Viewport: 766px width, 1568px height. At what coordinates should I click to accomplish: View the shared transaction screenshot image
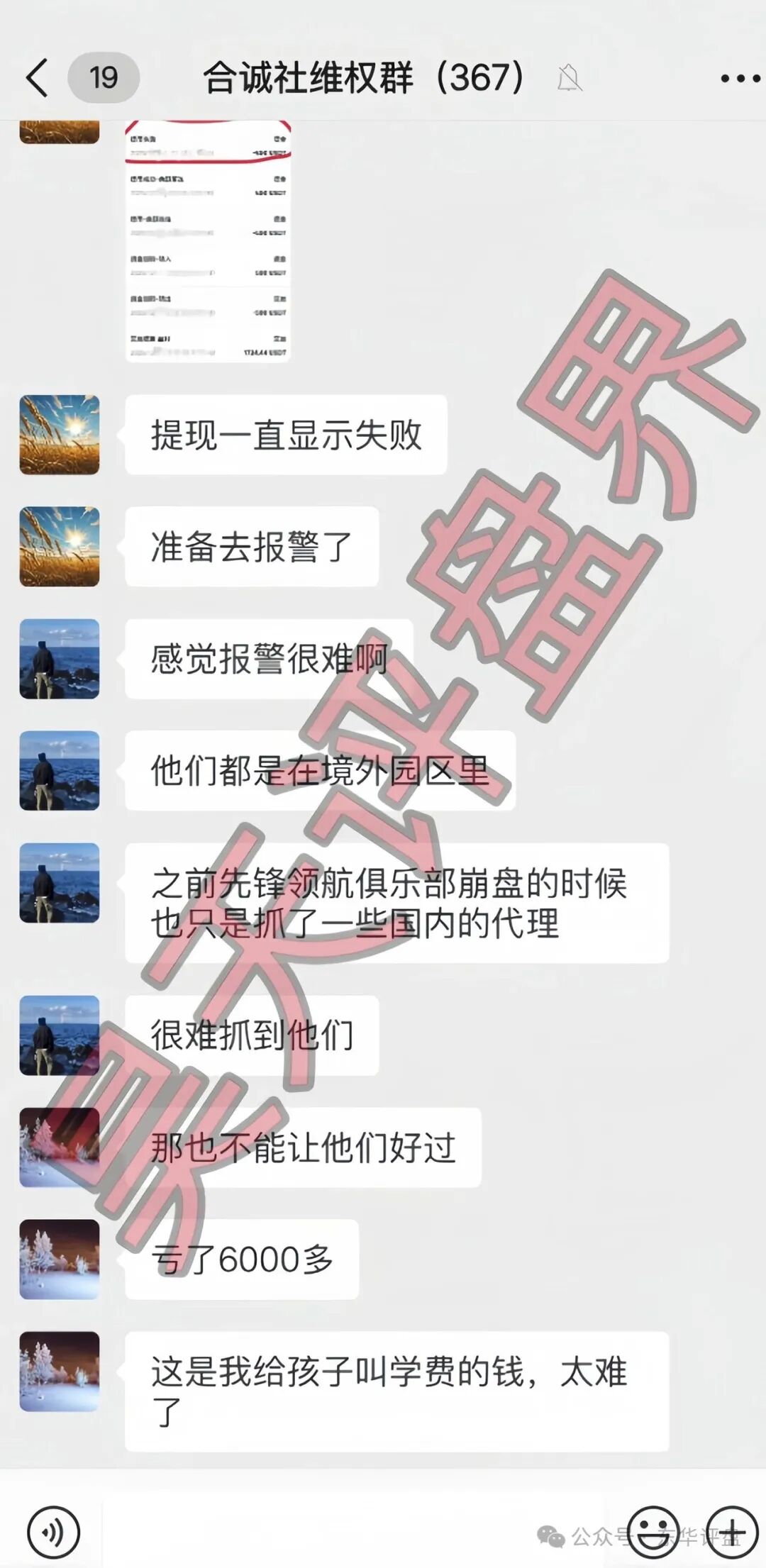click(x=208, y=241)
